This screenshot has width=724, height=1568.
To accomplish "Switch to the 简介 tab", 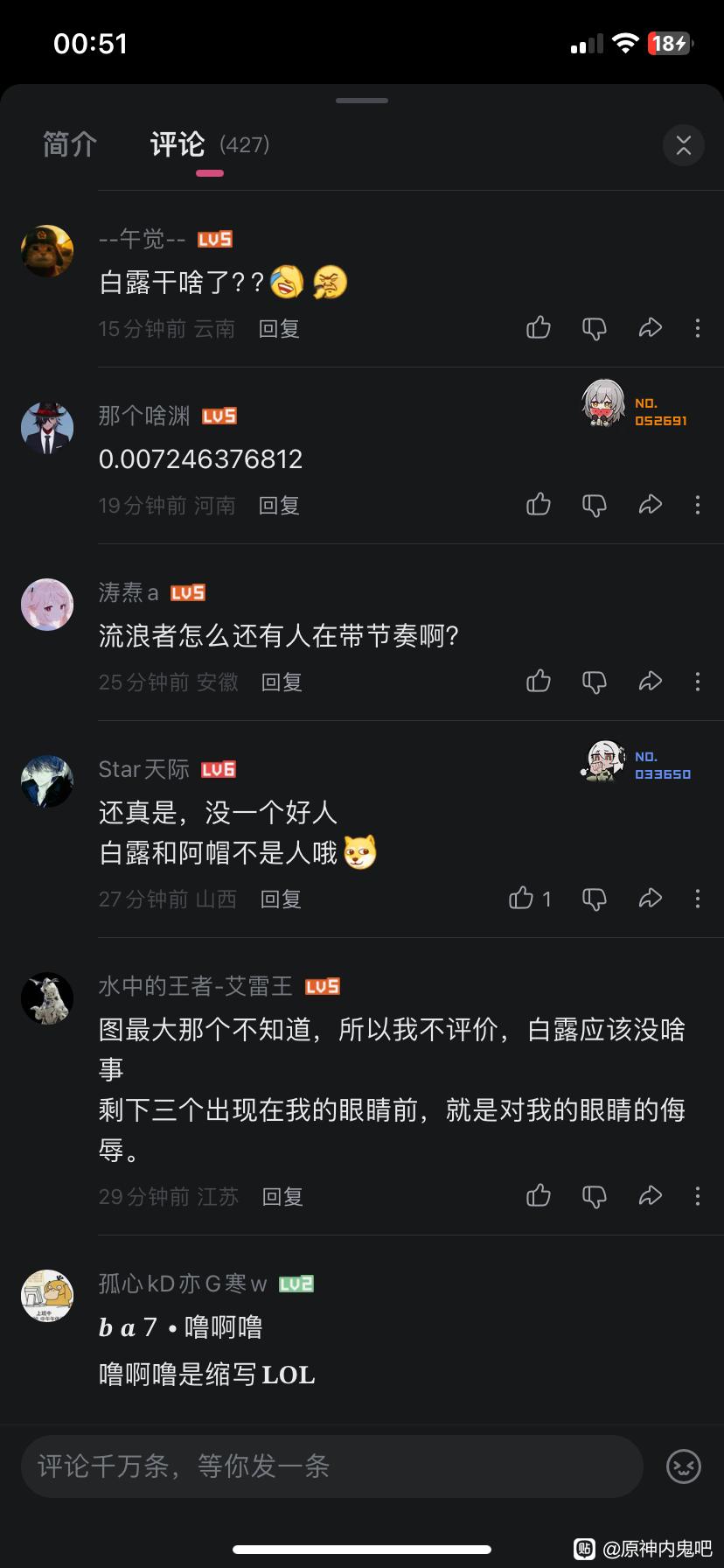I will (x=70, y=144).
